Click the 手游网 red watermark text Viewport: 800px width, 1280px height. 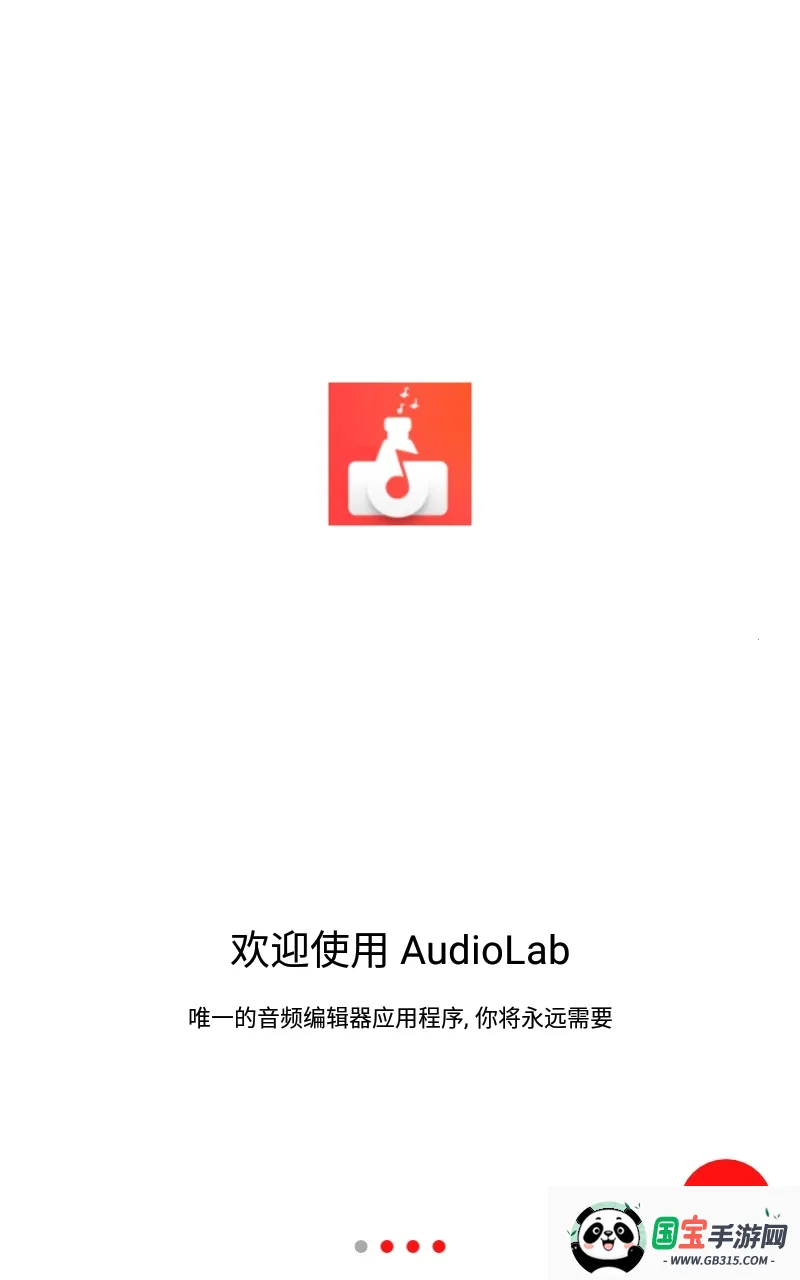[750, 1233]
